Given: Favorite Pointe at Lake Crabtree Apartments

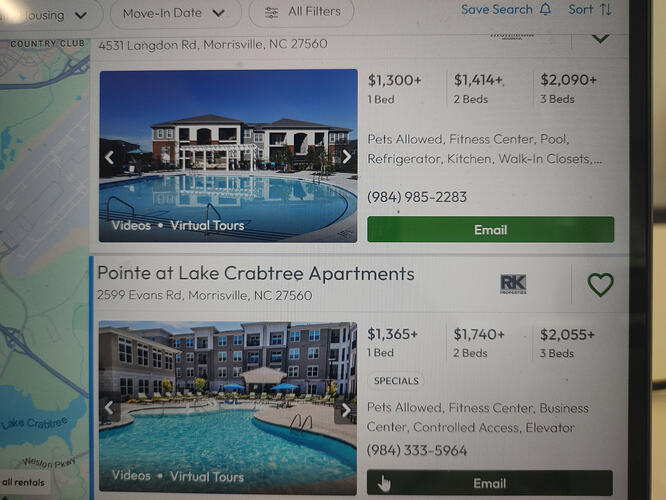Looking at the screenshot, I should pos(599,285).
